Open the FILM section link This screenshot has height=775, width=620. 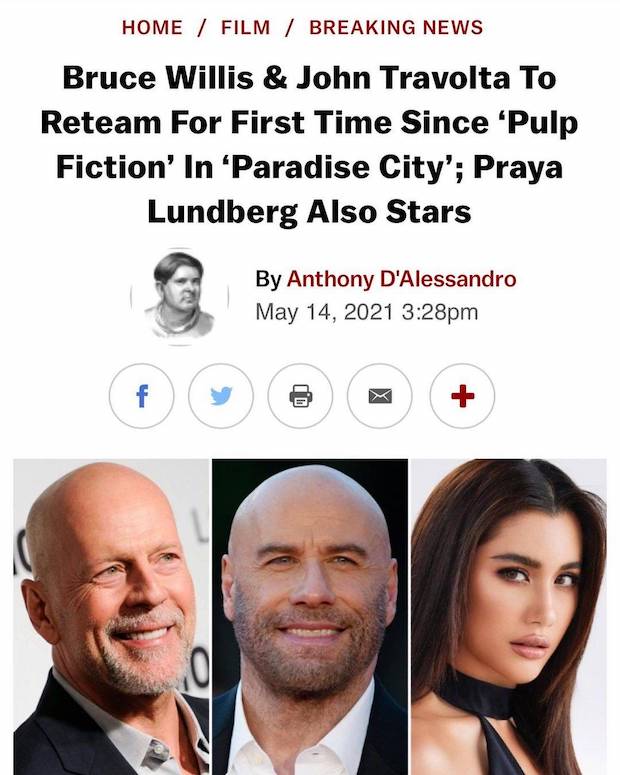[246, 28]
